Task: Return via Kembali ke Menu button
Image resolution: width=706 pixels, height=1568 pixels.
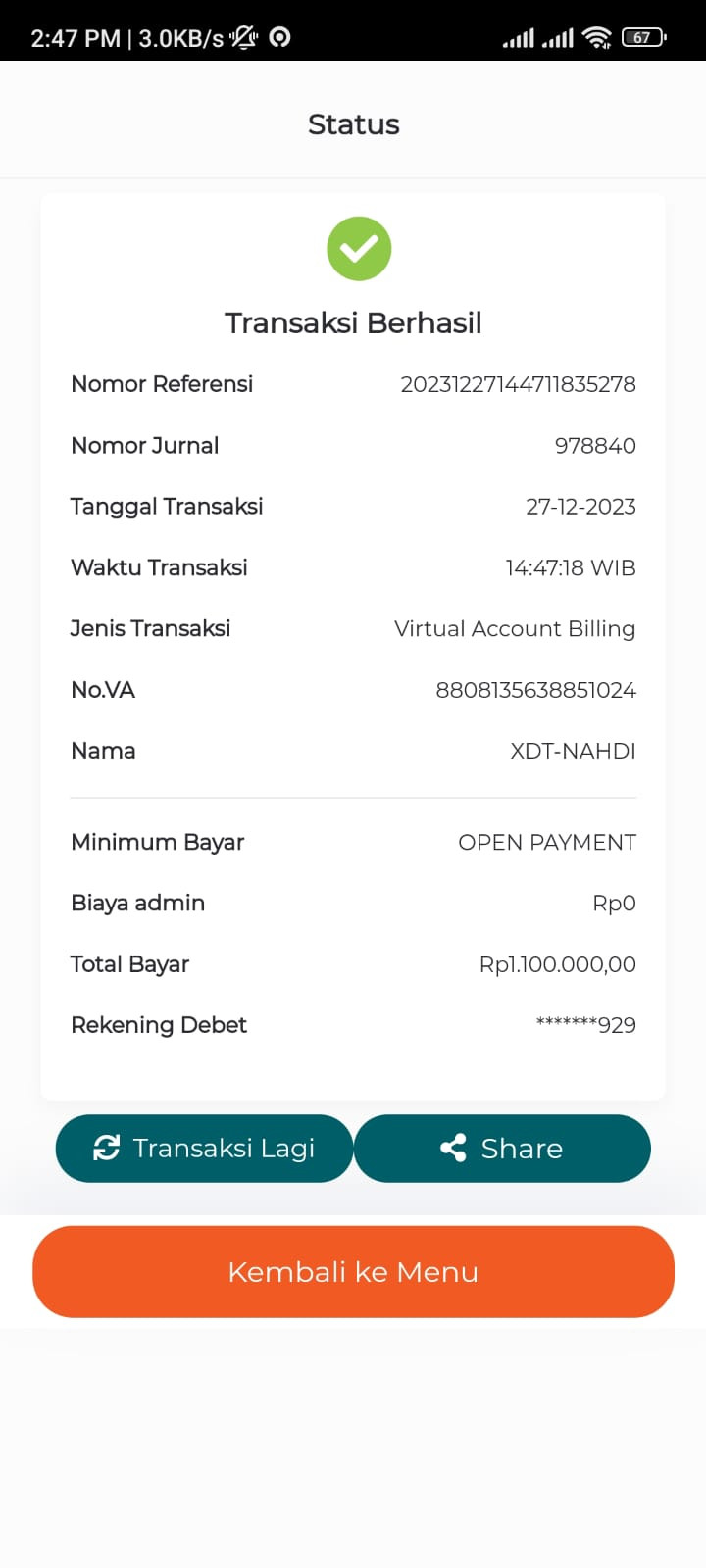Action: 353,1271
